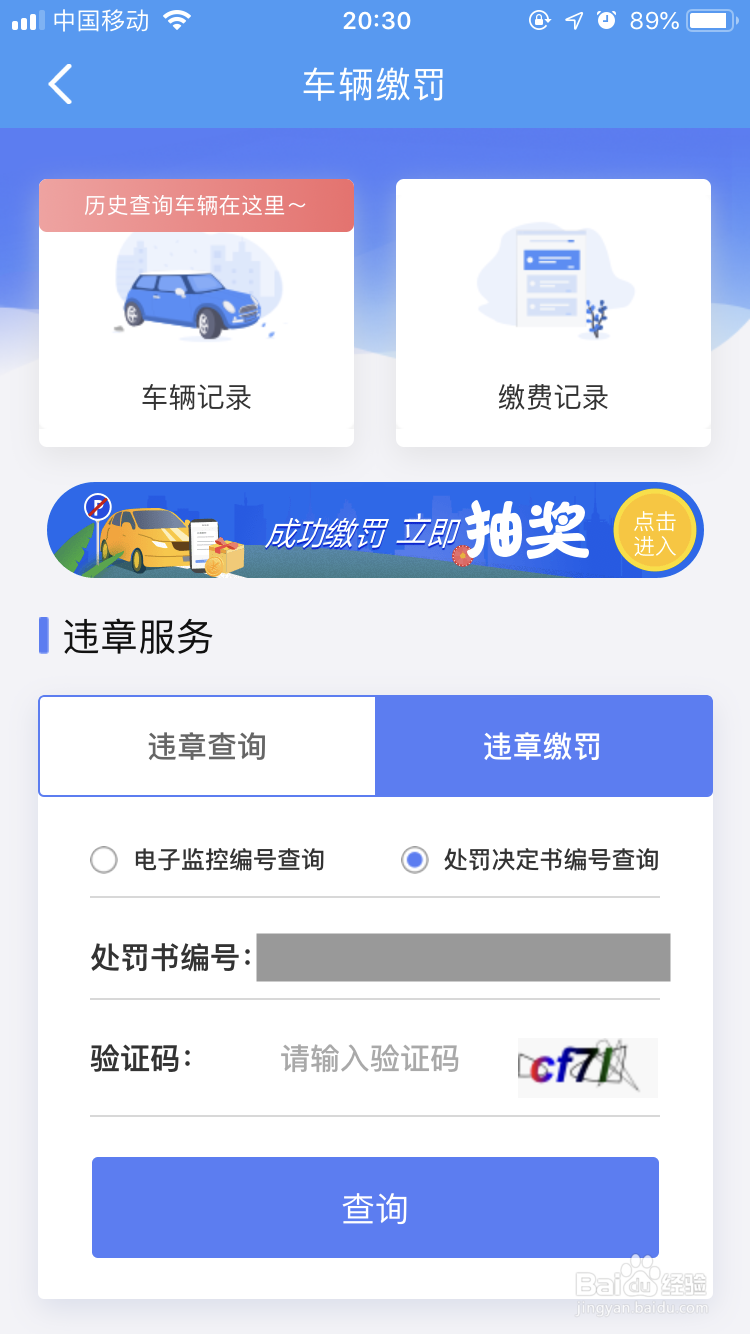This screenshot has height=1334, width=750.
Task: Switch to the 违章缴罚 tab
Action: (x=544, y=746)
